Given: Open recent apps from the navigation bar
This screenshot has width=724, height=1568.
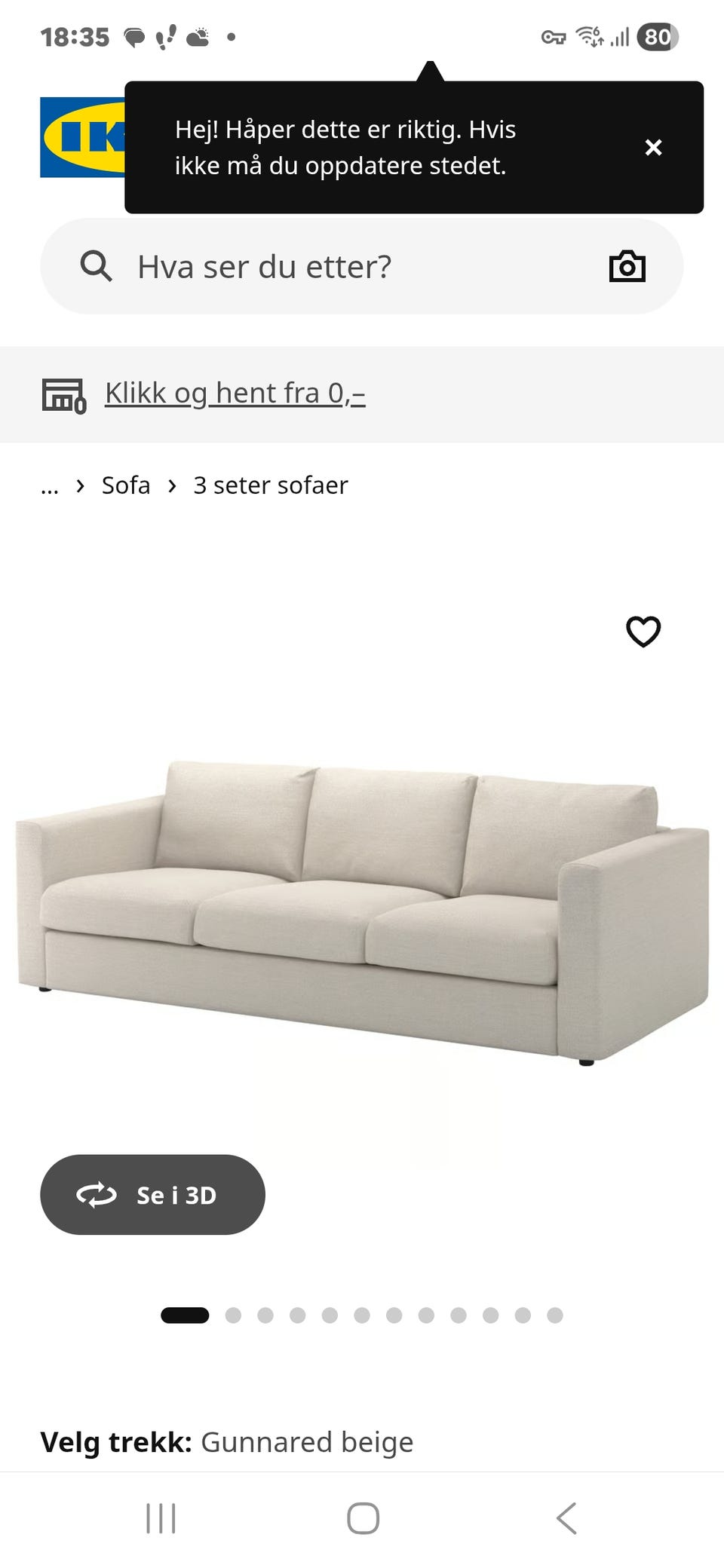Looking at the screenshot, I should point(161,1519).
